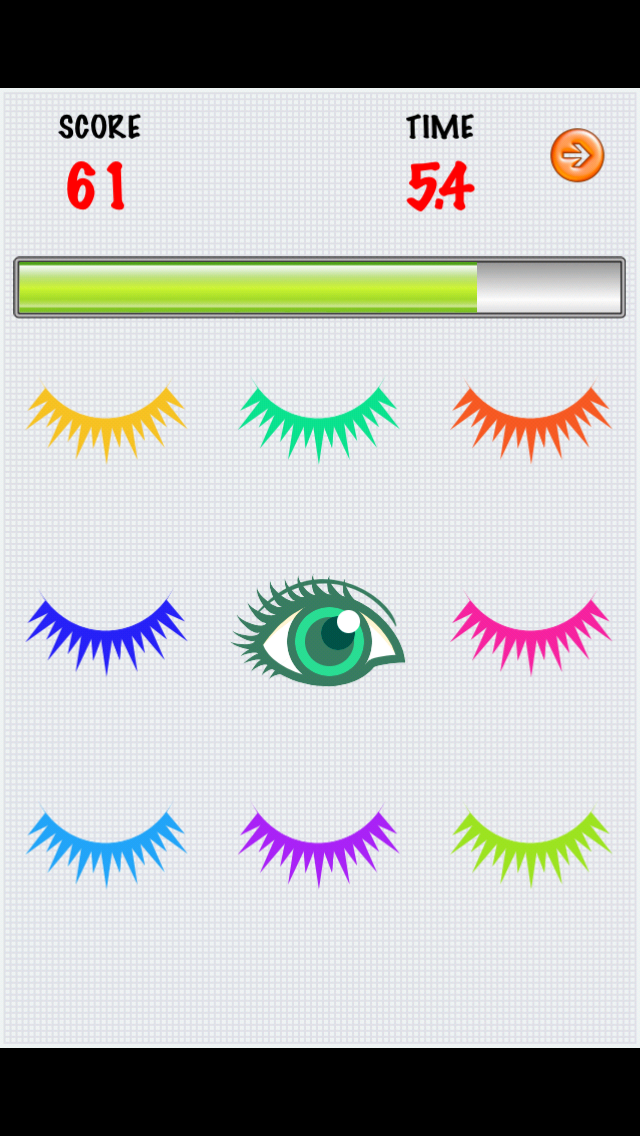Tap the open green eye
This screenshot has width=640, height=1136.
320,633
